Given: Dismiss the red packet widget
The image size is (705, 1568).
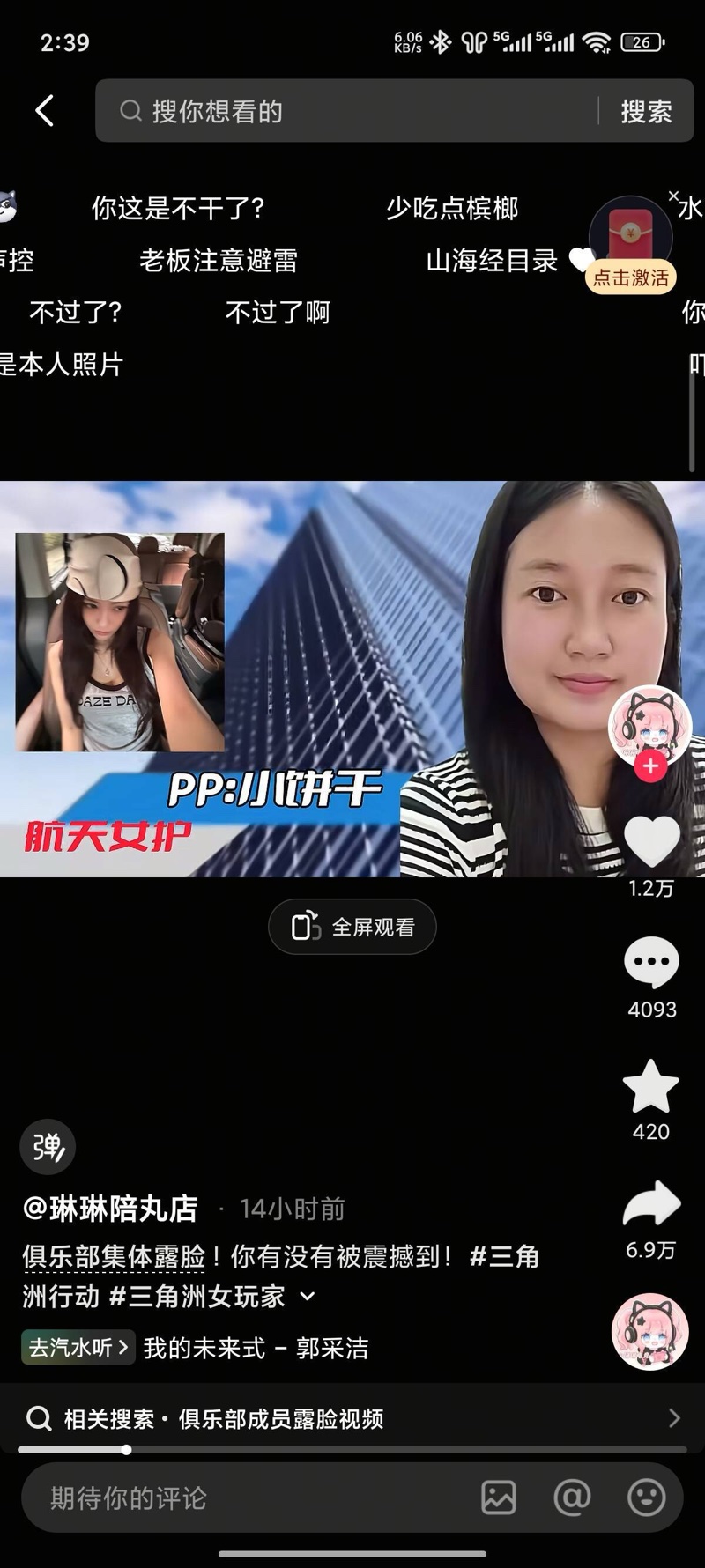Looking at the screenshot, I should (x=673, y=196).
